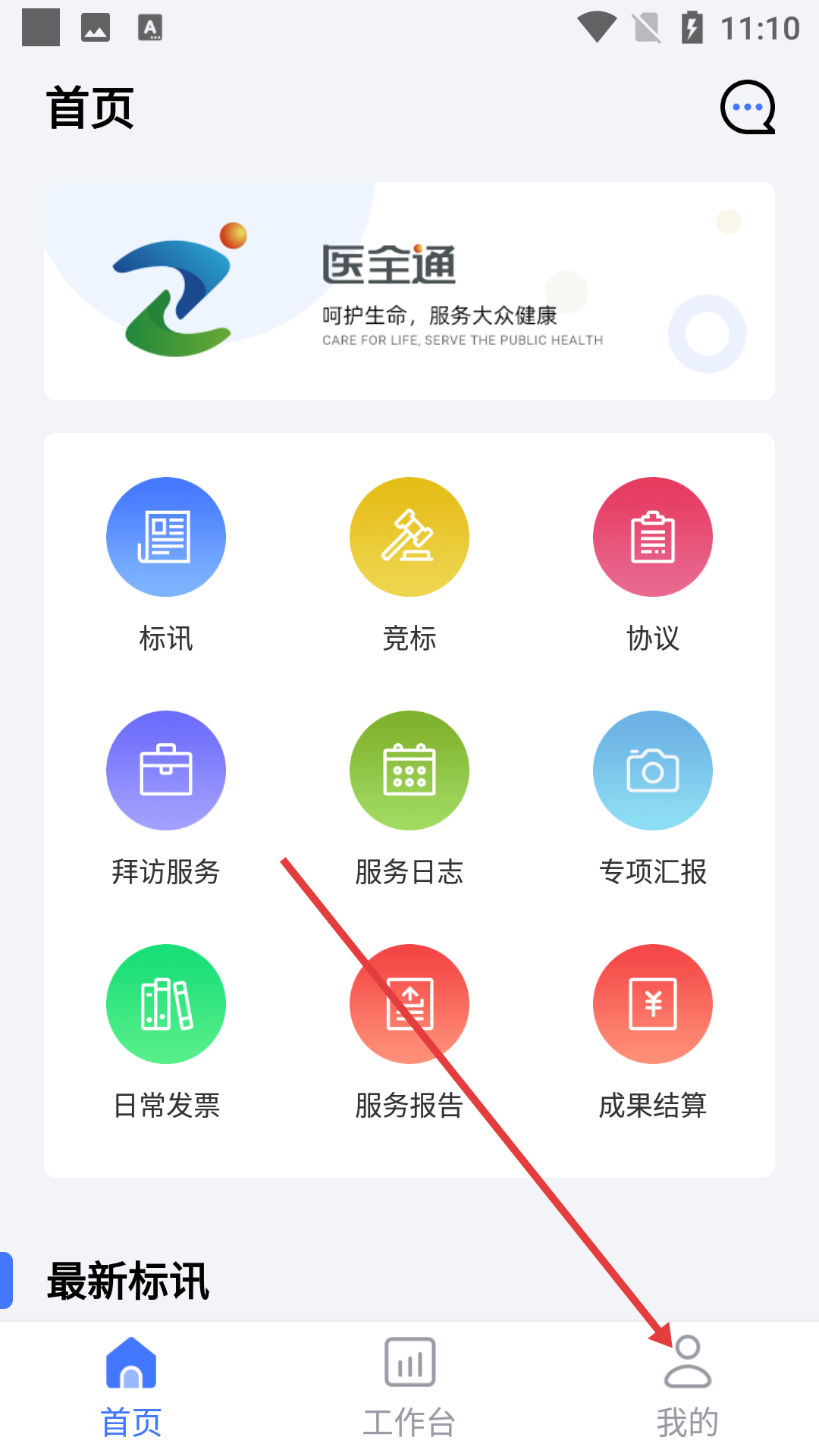Switch to the 我的 tab
Screen dimensions: 819x1456
click(x=687, y=1388)
